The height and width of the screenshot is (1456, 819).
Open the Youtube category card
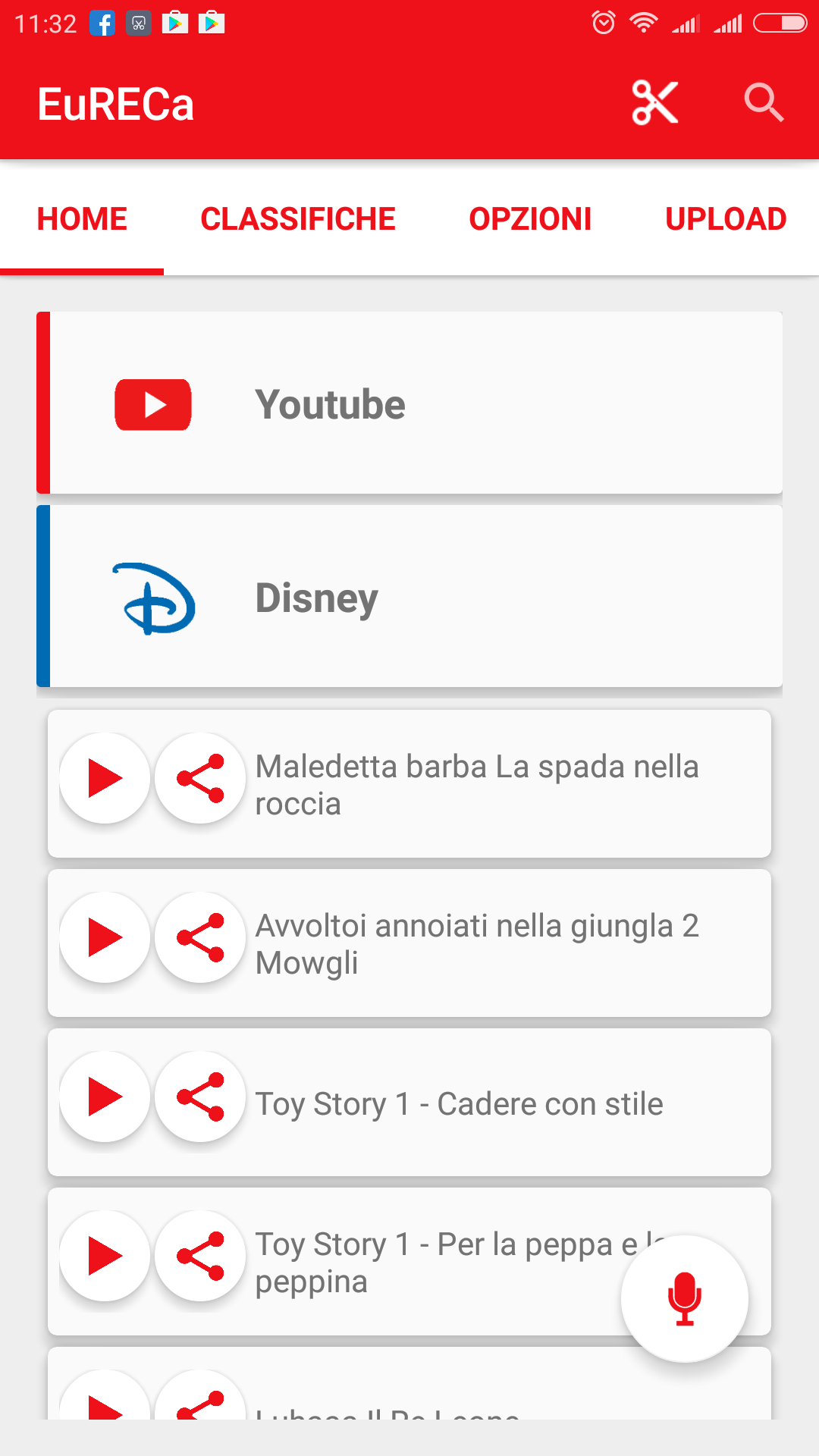(409, 403)
